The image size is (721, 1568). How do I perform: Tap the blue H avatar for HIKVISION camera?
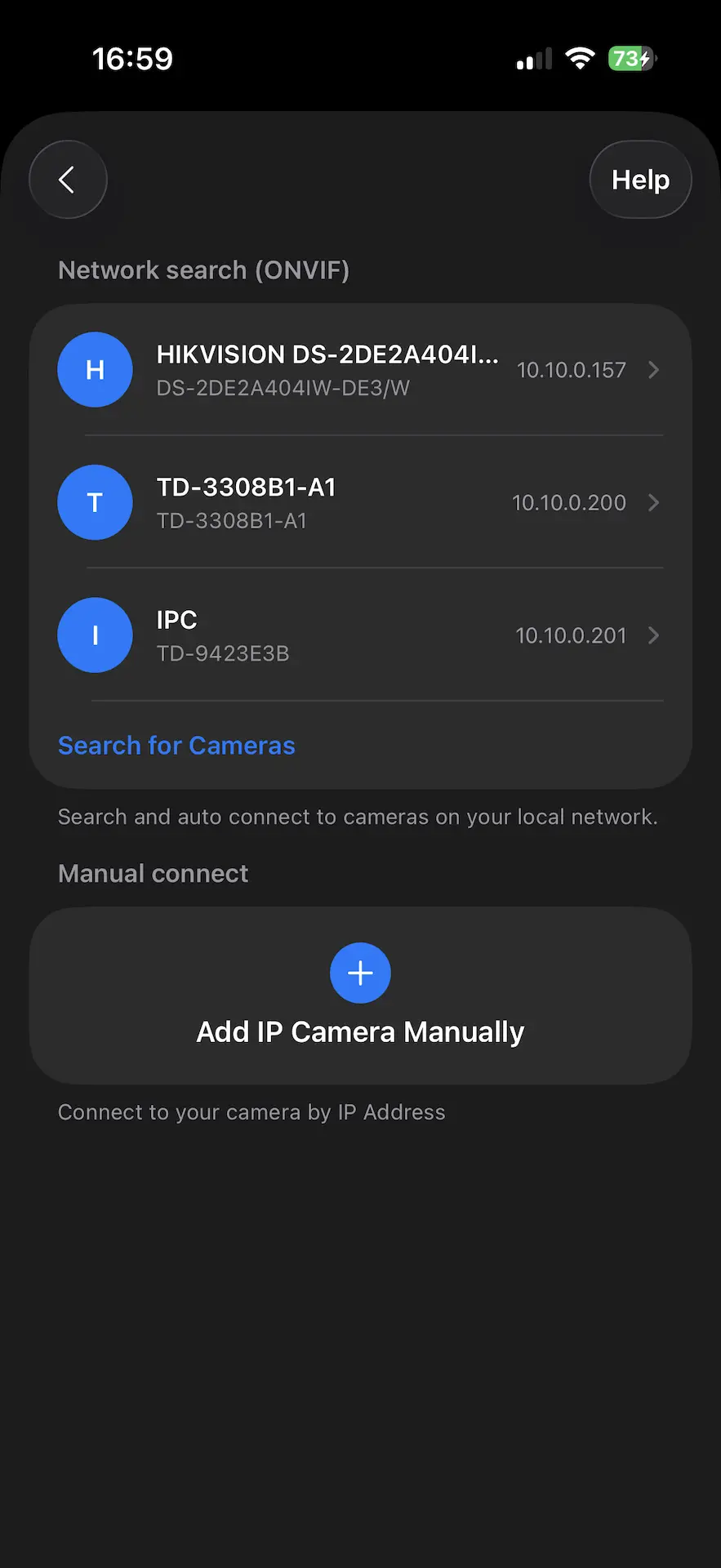[95, 369]
